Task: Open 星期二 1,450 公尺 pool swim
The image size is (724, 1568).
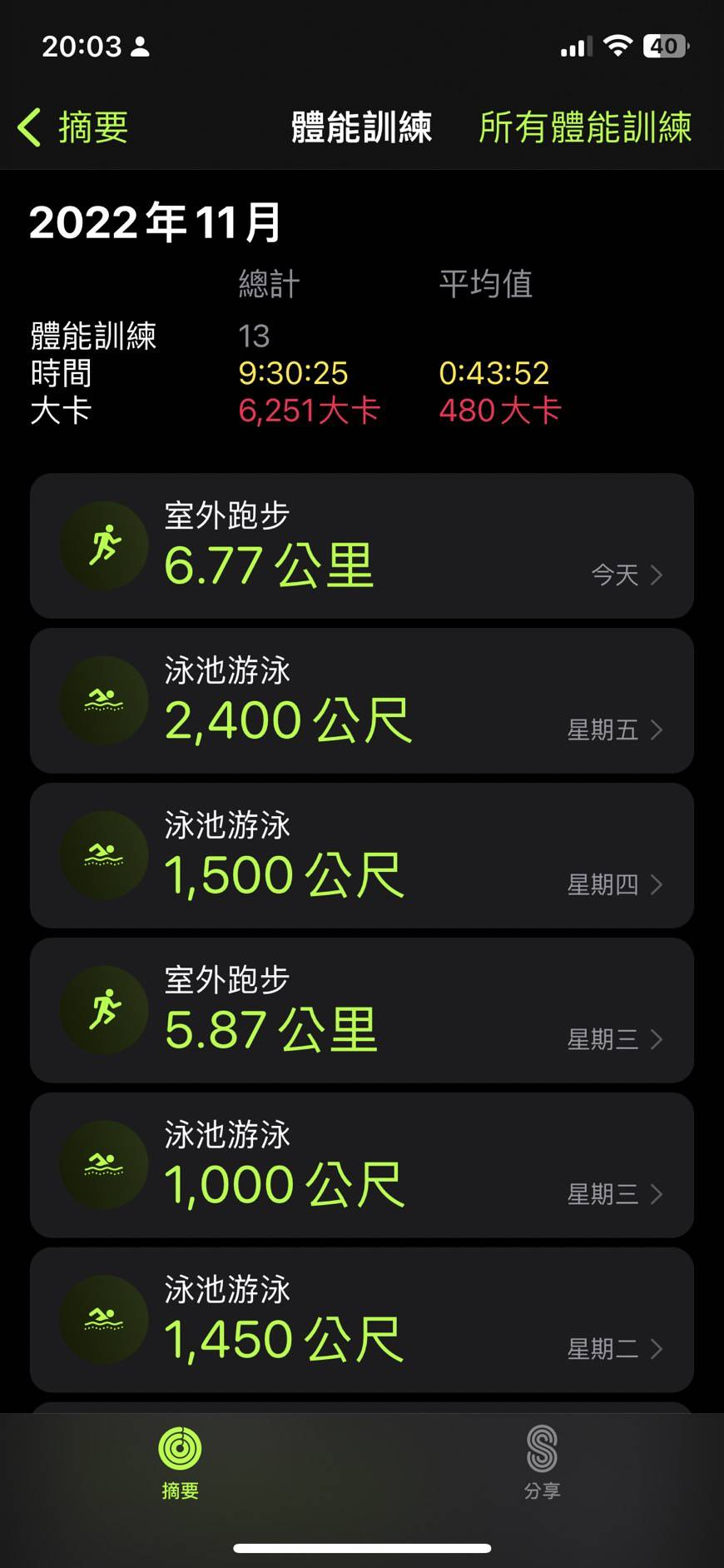Action: [x=361, y=1320]
